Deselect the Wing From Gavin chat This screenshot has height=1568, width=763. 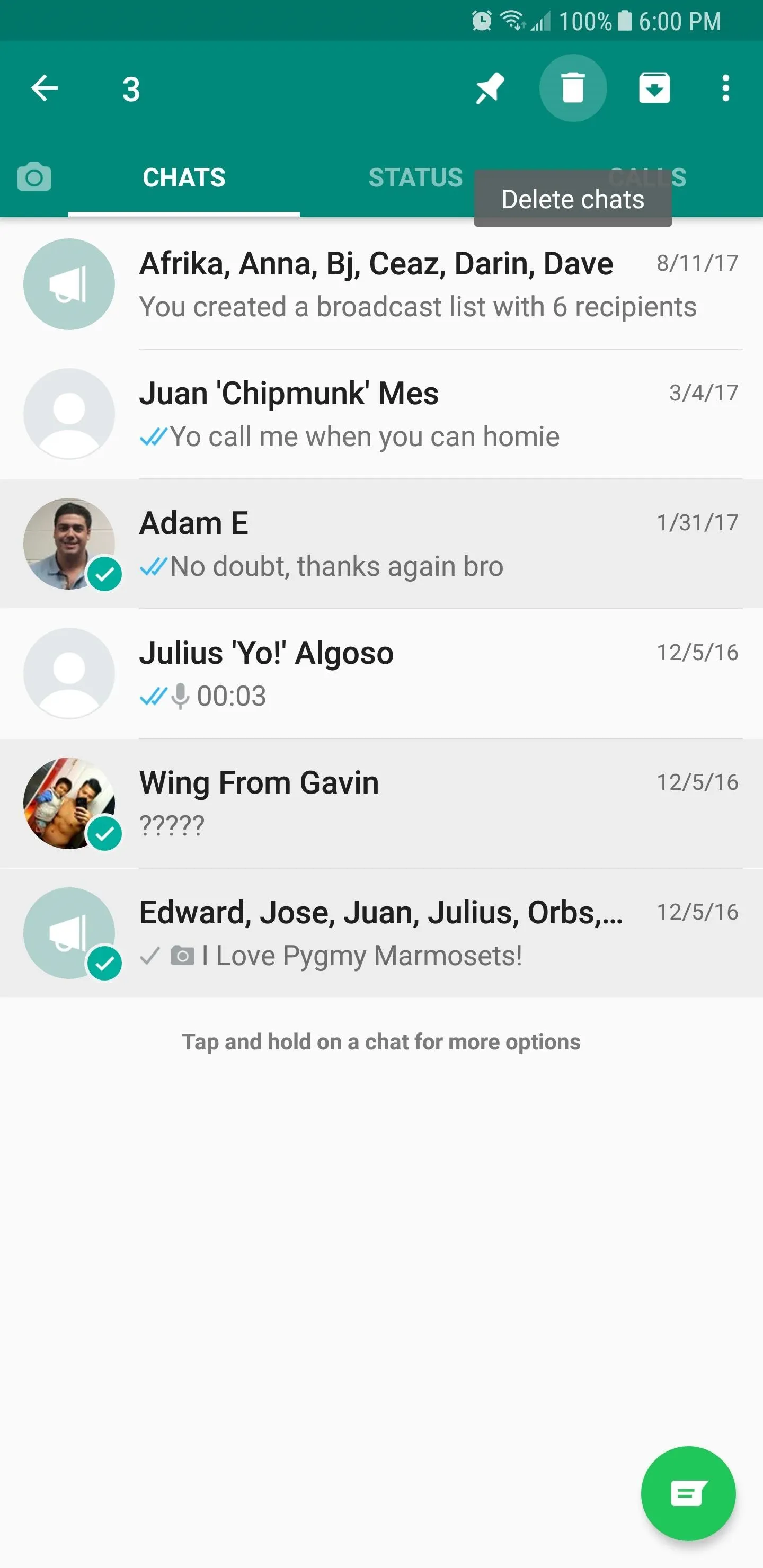coord(381,803)
